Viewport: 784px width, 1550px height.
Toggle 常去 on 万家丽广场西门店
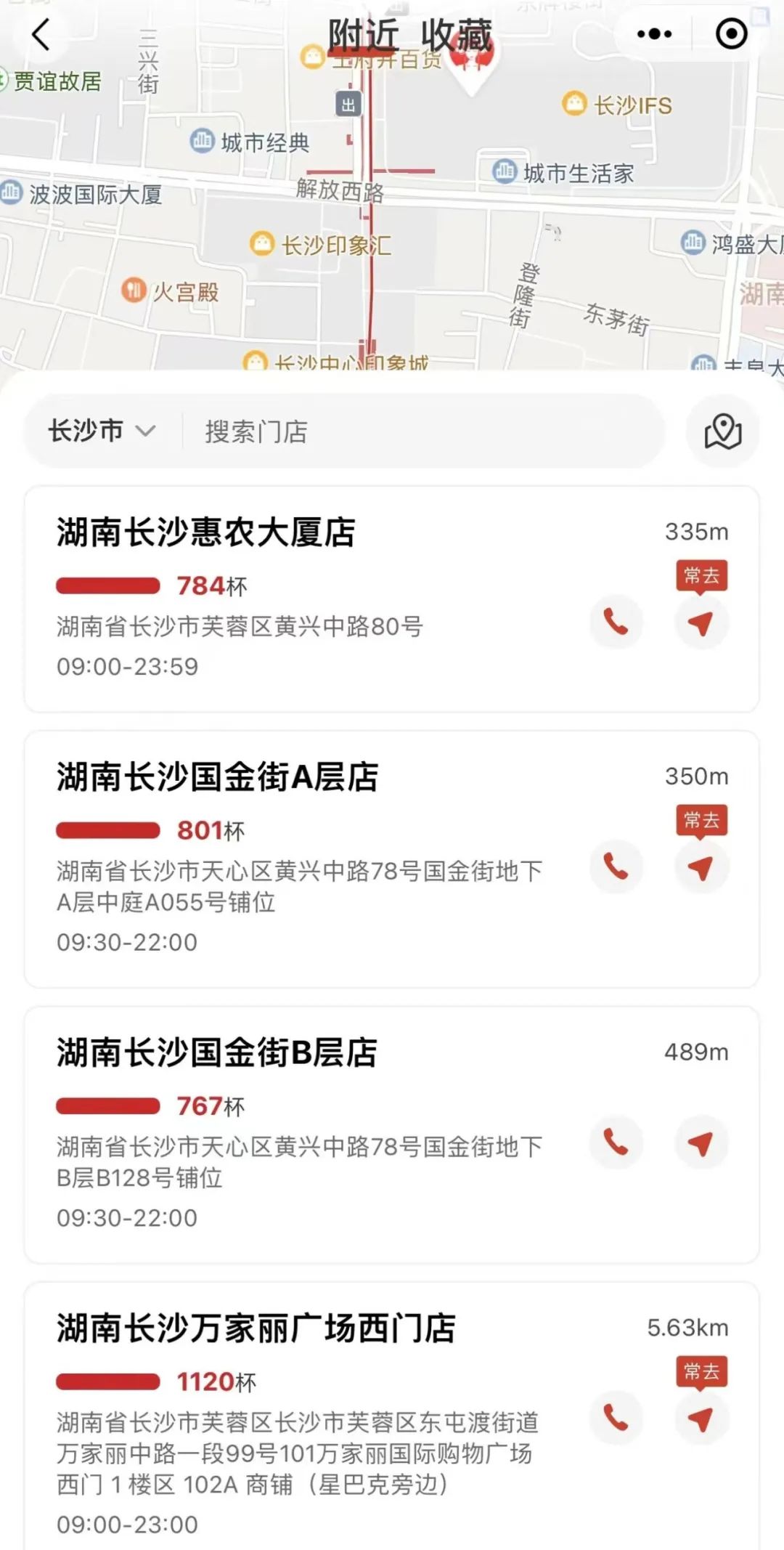pyautogui.click(x=702, y=1371)
